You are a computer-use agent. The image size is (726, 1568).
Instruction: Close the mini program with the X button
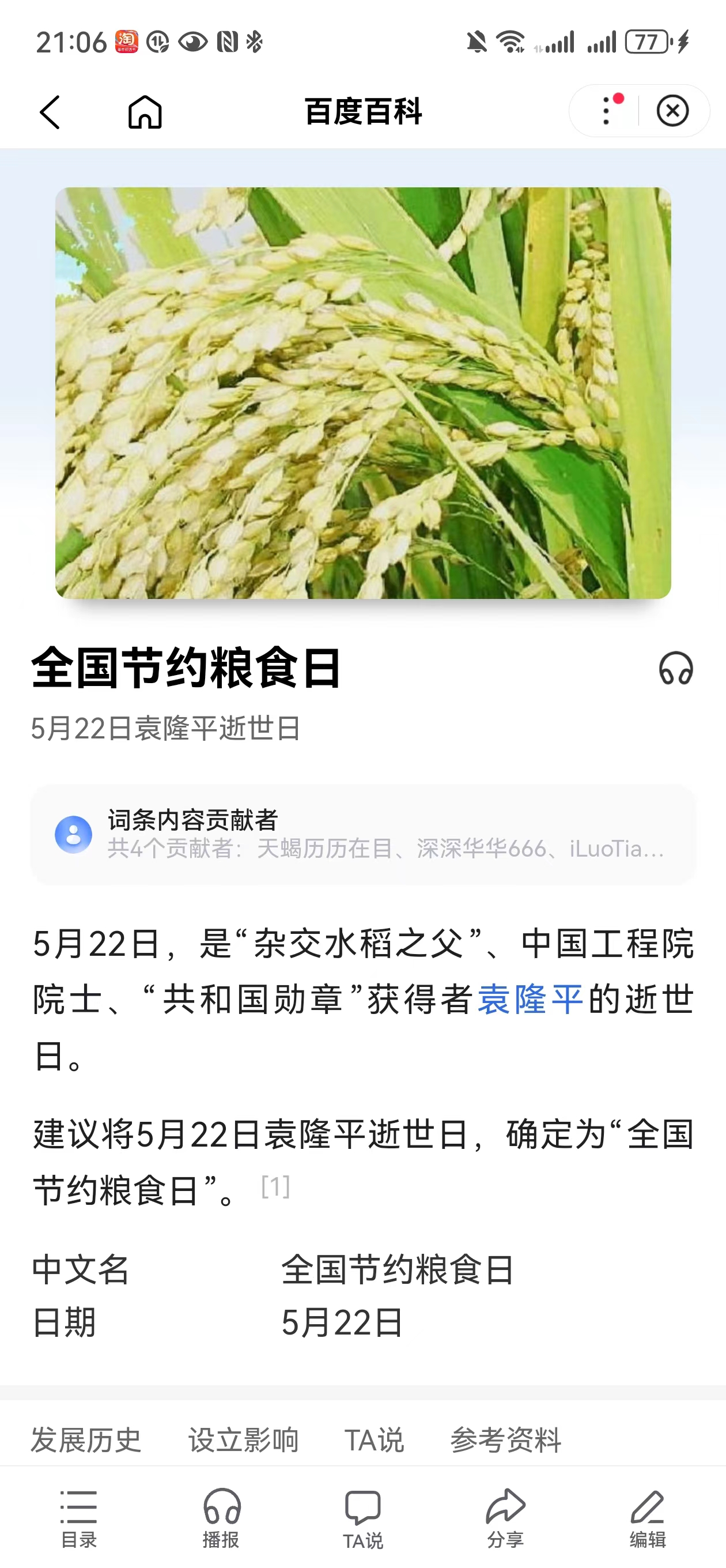click(x=672, y=111)
